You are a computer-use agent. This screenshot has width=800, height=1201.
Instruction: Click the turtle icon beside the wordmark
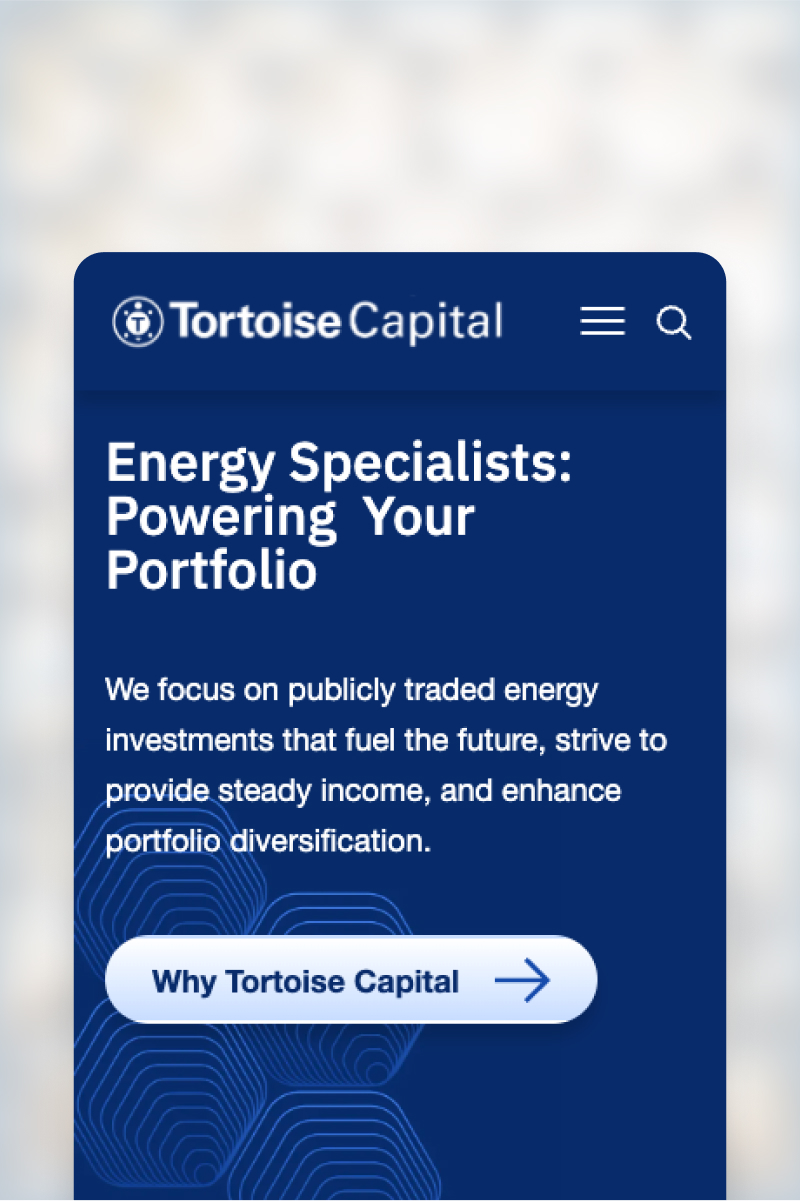[x=137, y=321]
